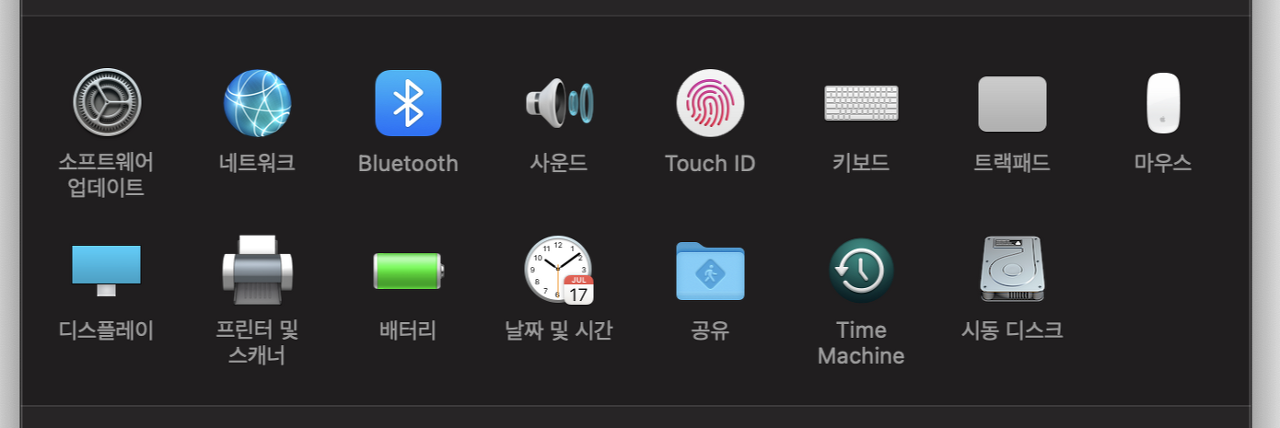Open 프린터 및 스캐너 pane

point(257,270)
